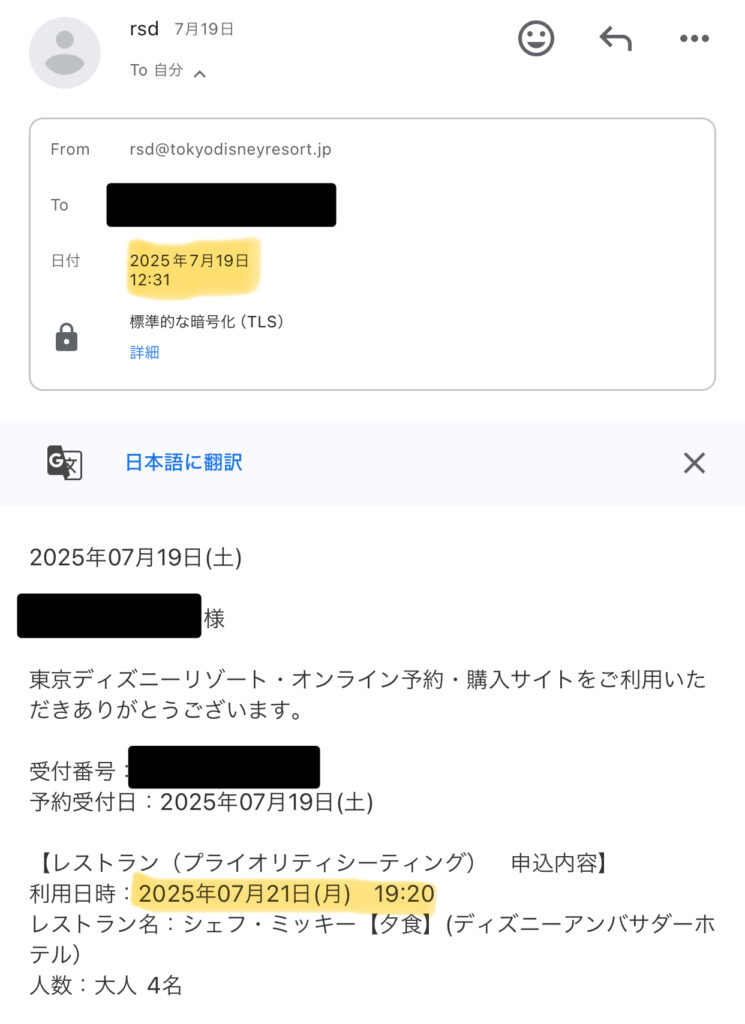Open the 詳細 encryption details link
Screen dimensions: 745x1024
coord(144,352)
